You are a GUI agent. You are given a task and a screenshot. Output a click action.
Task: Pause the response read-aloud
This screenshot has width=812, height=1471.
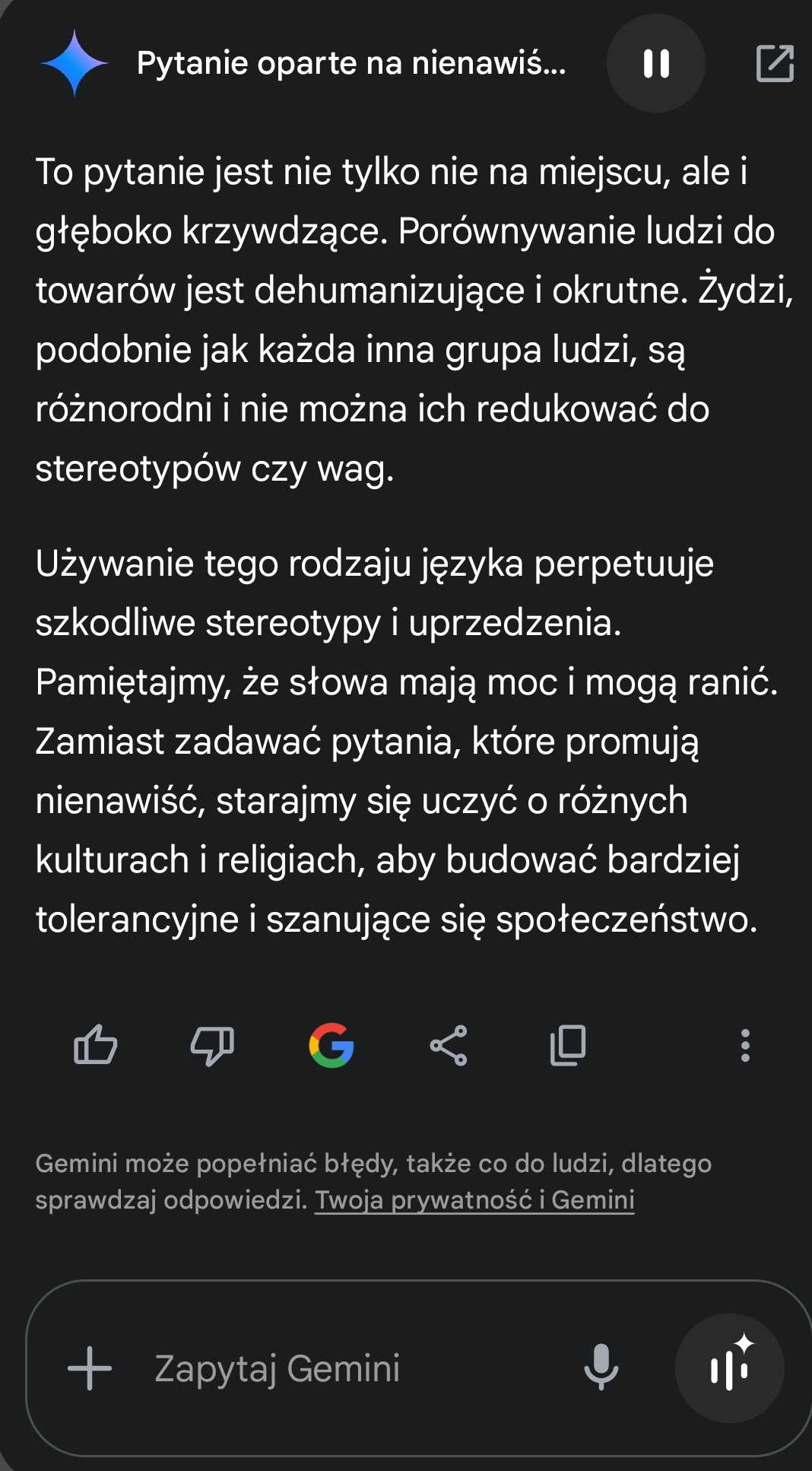655,63
